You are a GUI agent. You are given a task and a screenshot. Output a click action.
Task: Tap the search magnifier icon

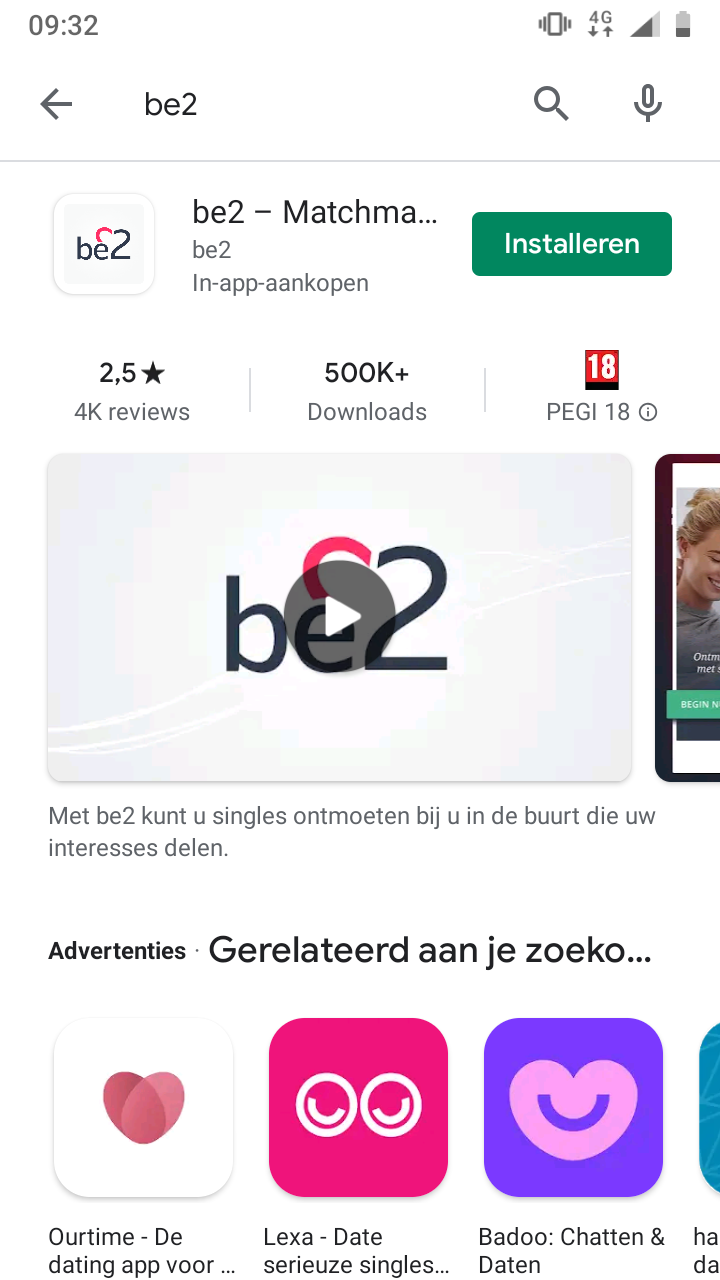pyautogui.click(x=551, y=103)
